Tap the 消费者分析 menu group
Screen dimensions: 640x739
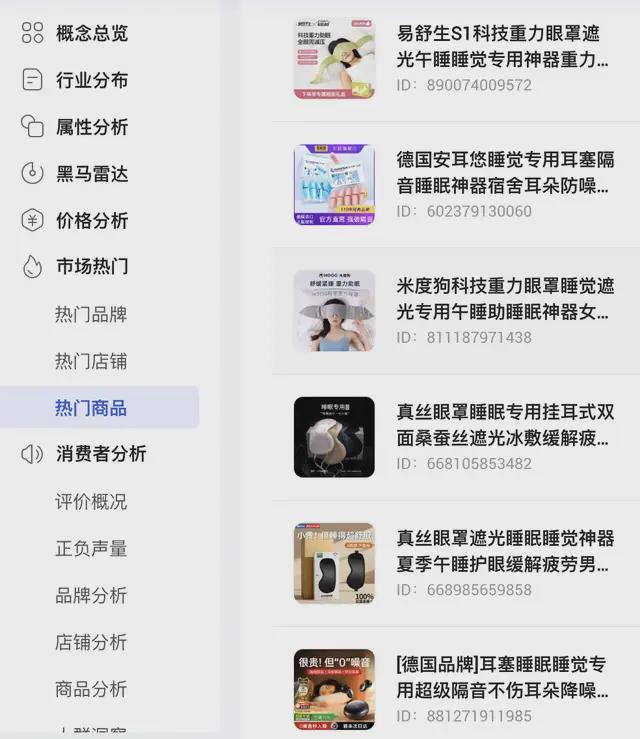coord(101,454)
